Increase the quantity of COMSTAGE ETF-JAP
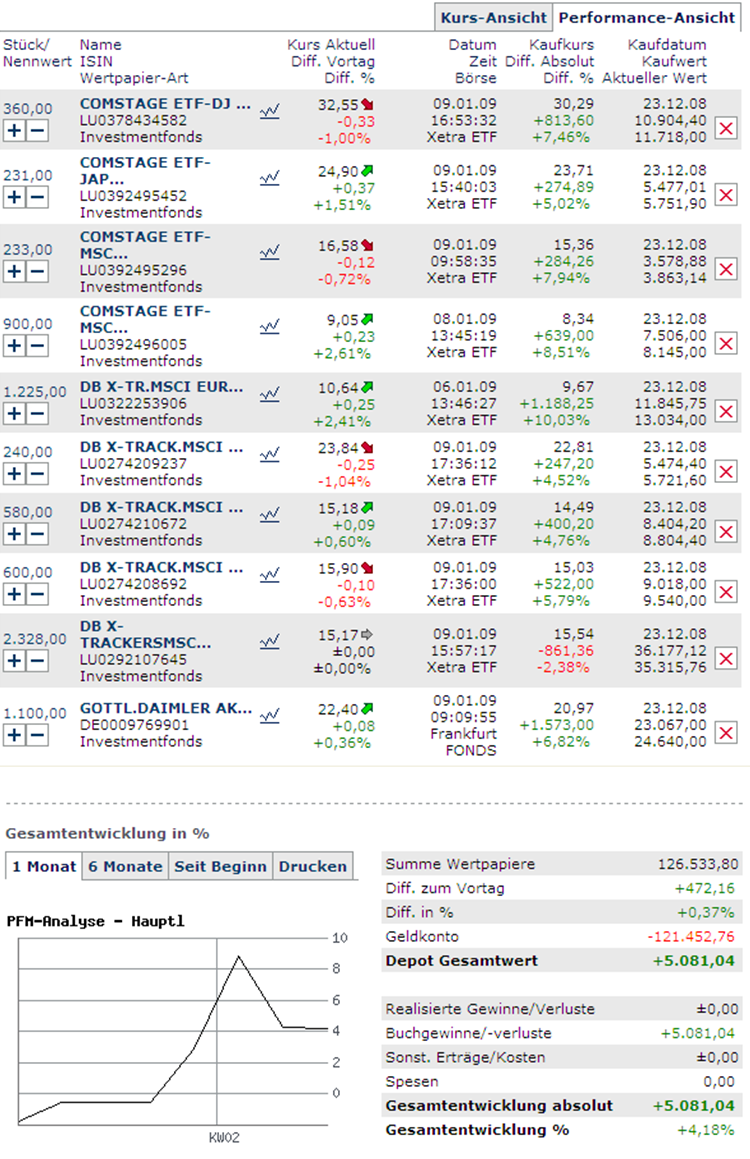 [14, 197]
